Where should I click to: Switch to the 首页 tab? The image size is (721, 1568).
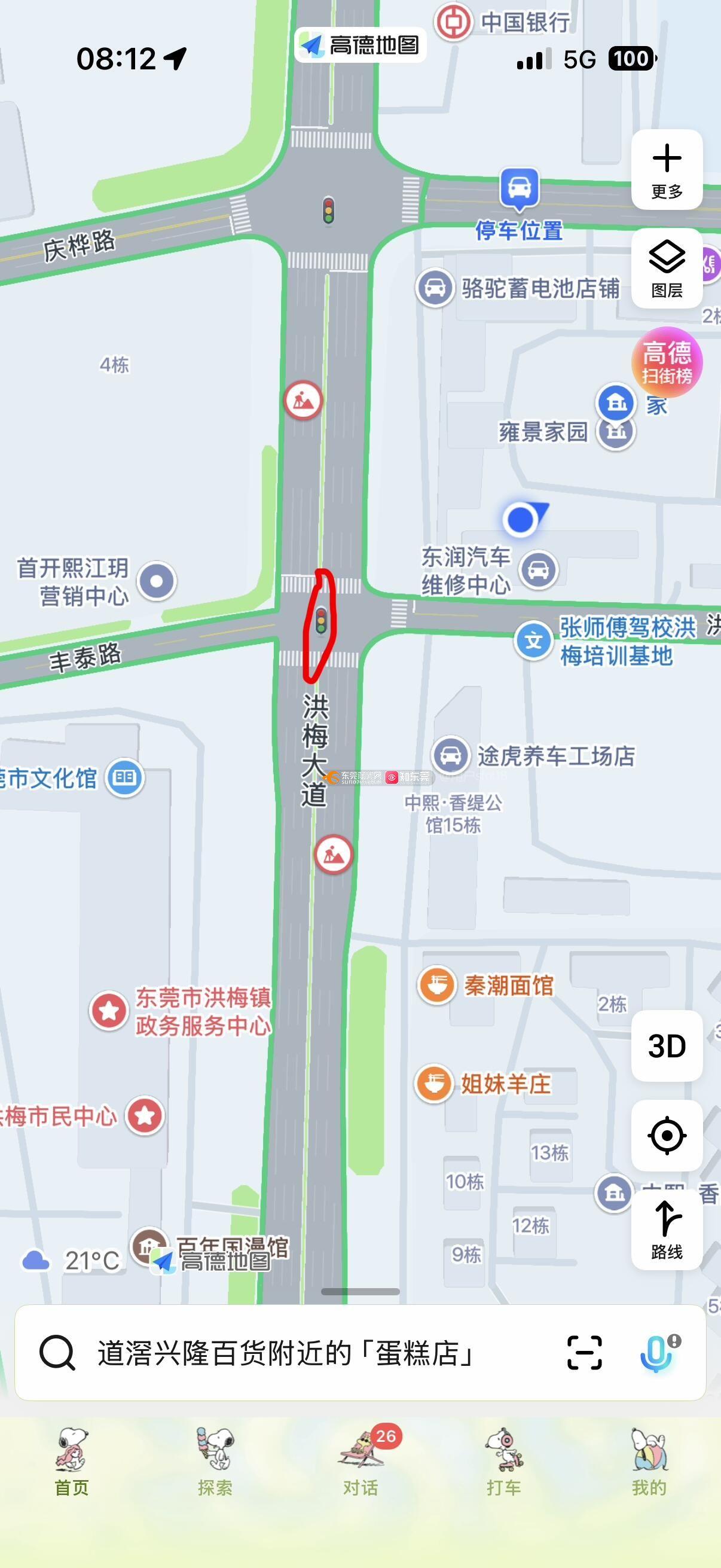[72, 1461]
